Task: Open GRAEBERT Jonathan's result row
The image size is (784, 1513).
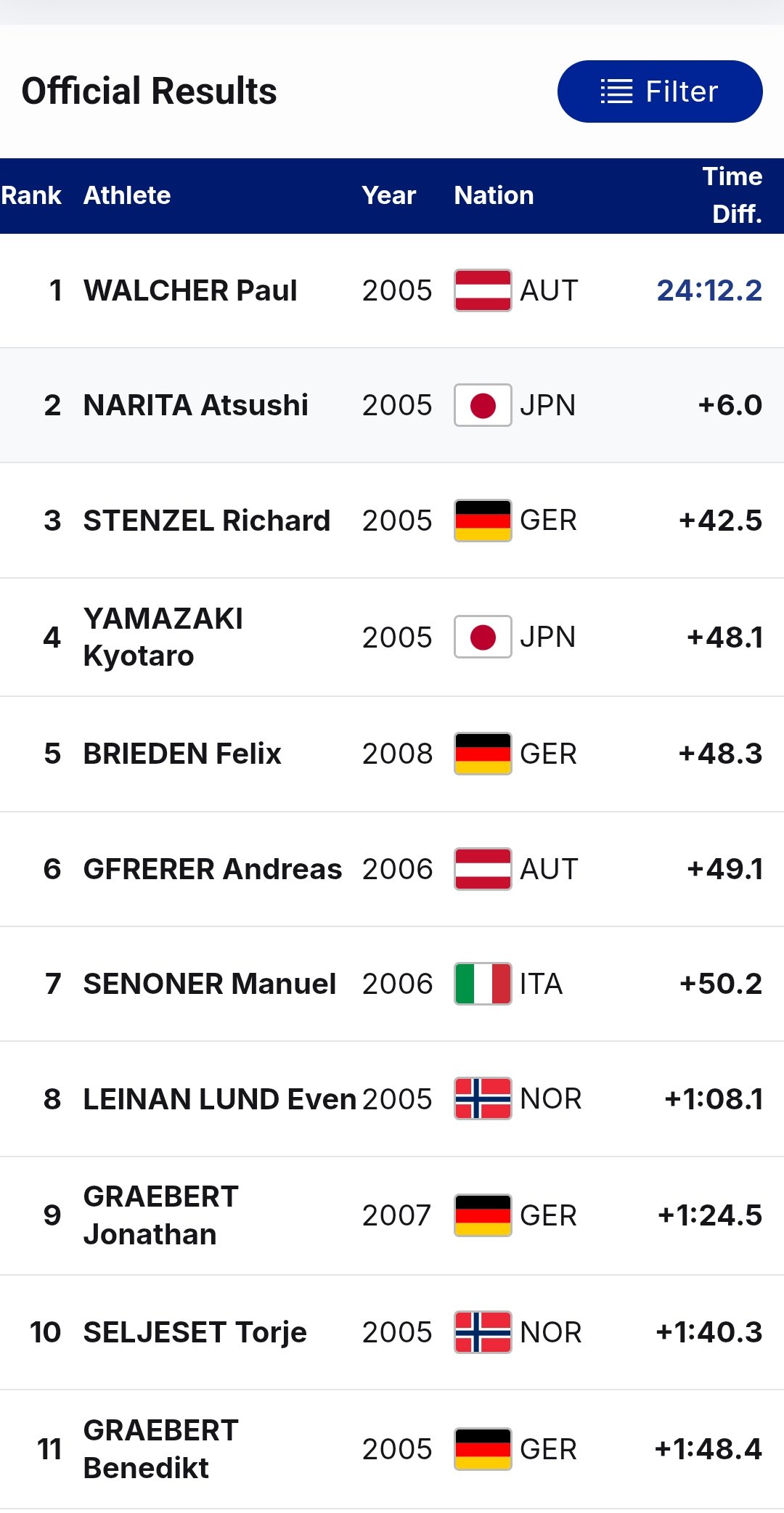Action: tap(392, 1216)
